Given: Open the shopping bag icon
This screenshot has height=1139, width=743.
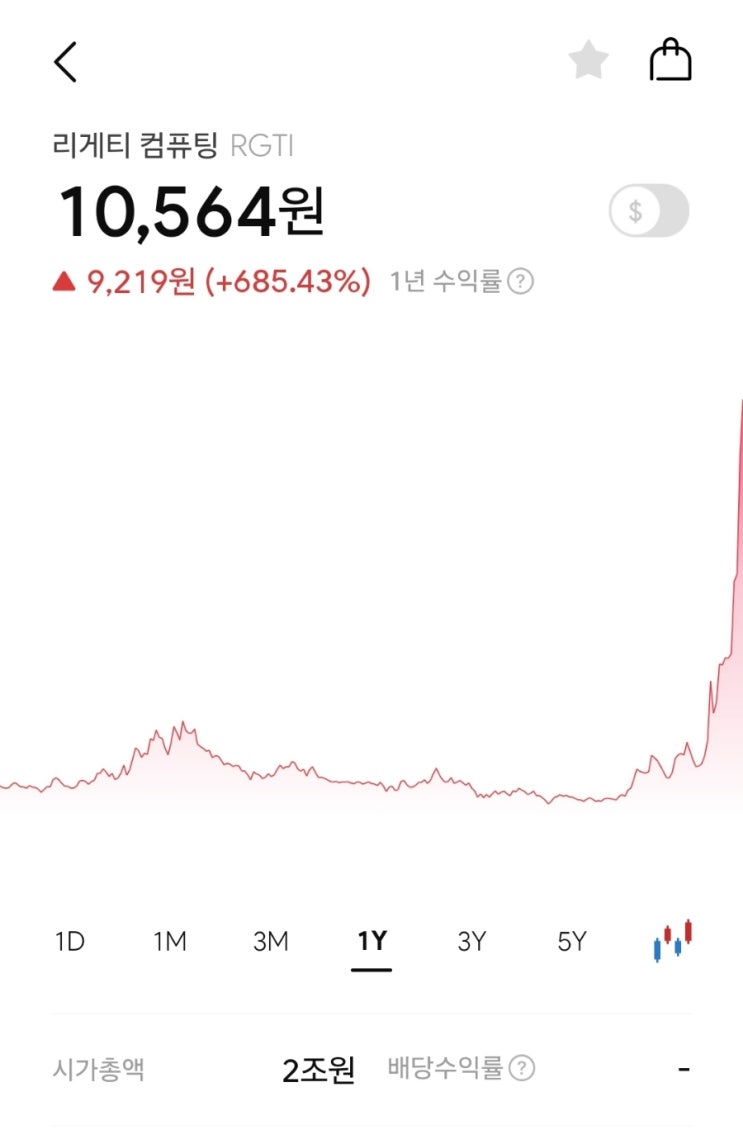Looking at the screenshot, I should 670,61.
